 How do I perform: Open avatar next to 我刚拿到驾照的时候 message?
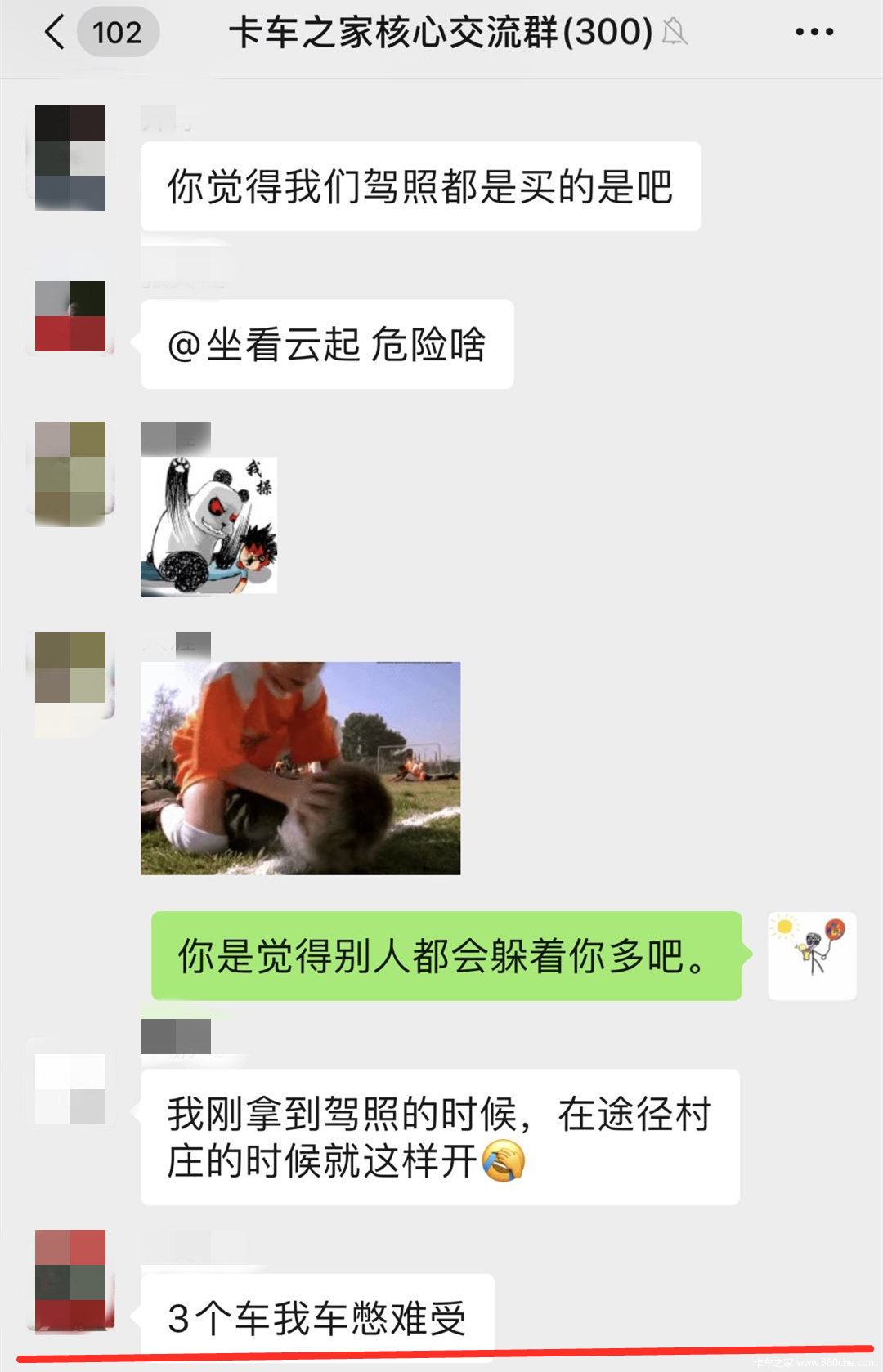[x=70, y=1089]
